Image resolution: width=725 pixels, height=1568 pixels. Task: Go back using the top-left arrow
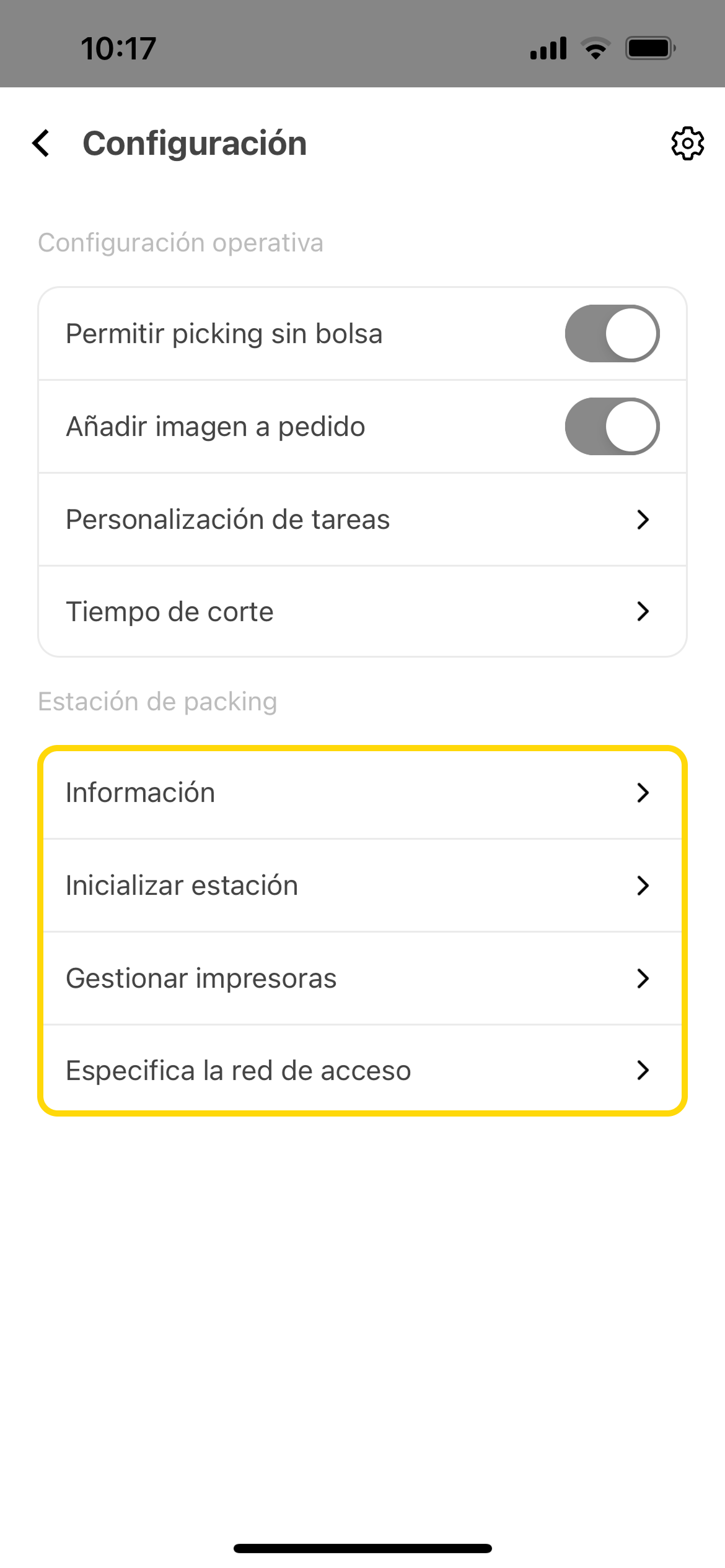coord(42,143)
